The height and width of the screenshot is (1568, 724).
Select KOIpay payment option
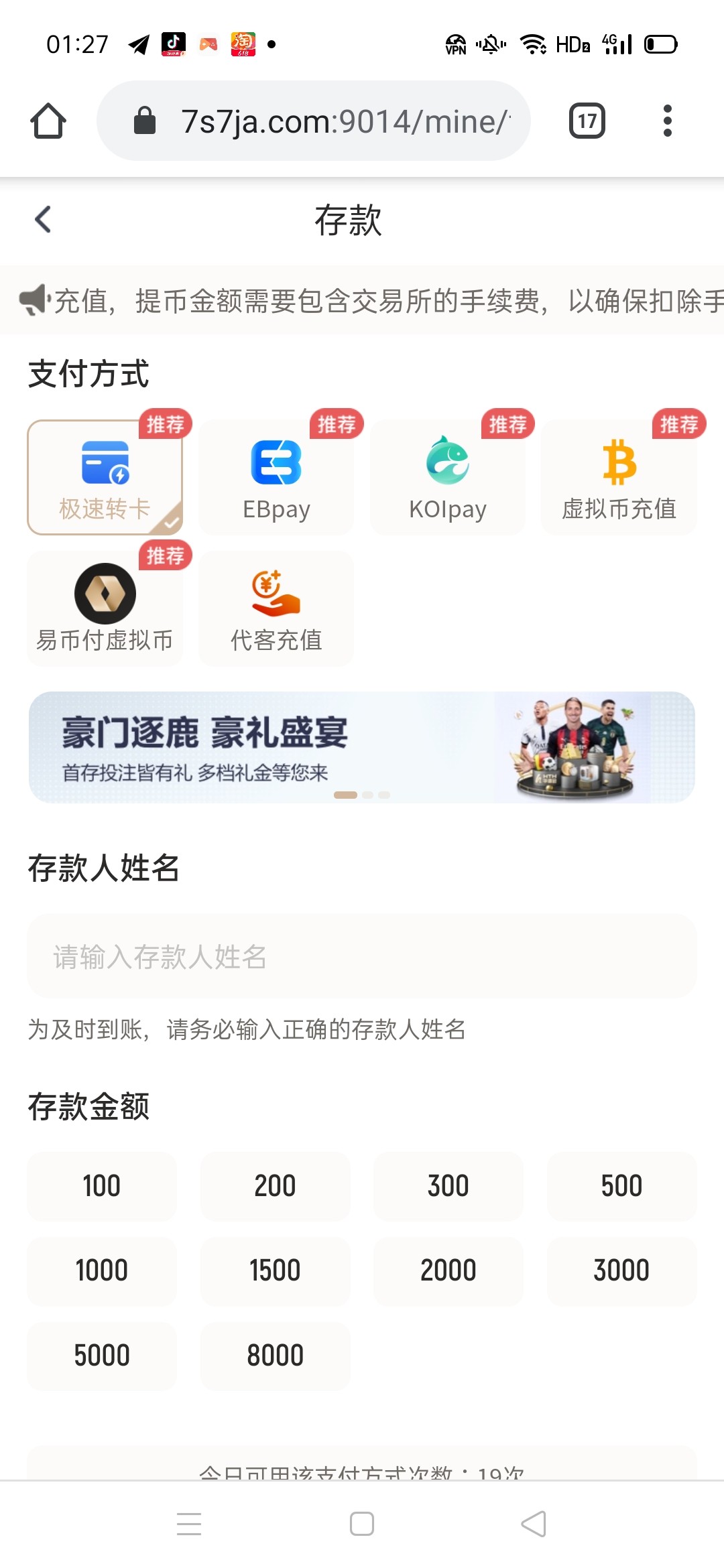(x=448, y=477)
